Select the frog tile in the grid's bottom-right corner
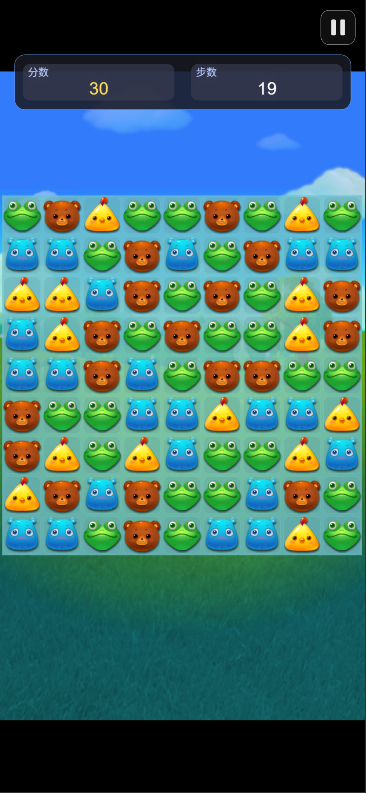Image resolution: width=366 pixels, height=793 pixels. (342, 535)
